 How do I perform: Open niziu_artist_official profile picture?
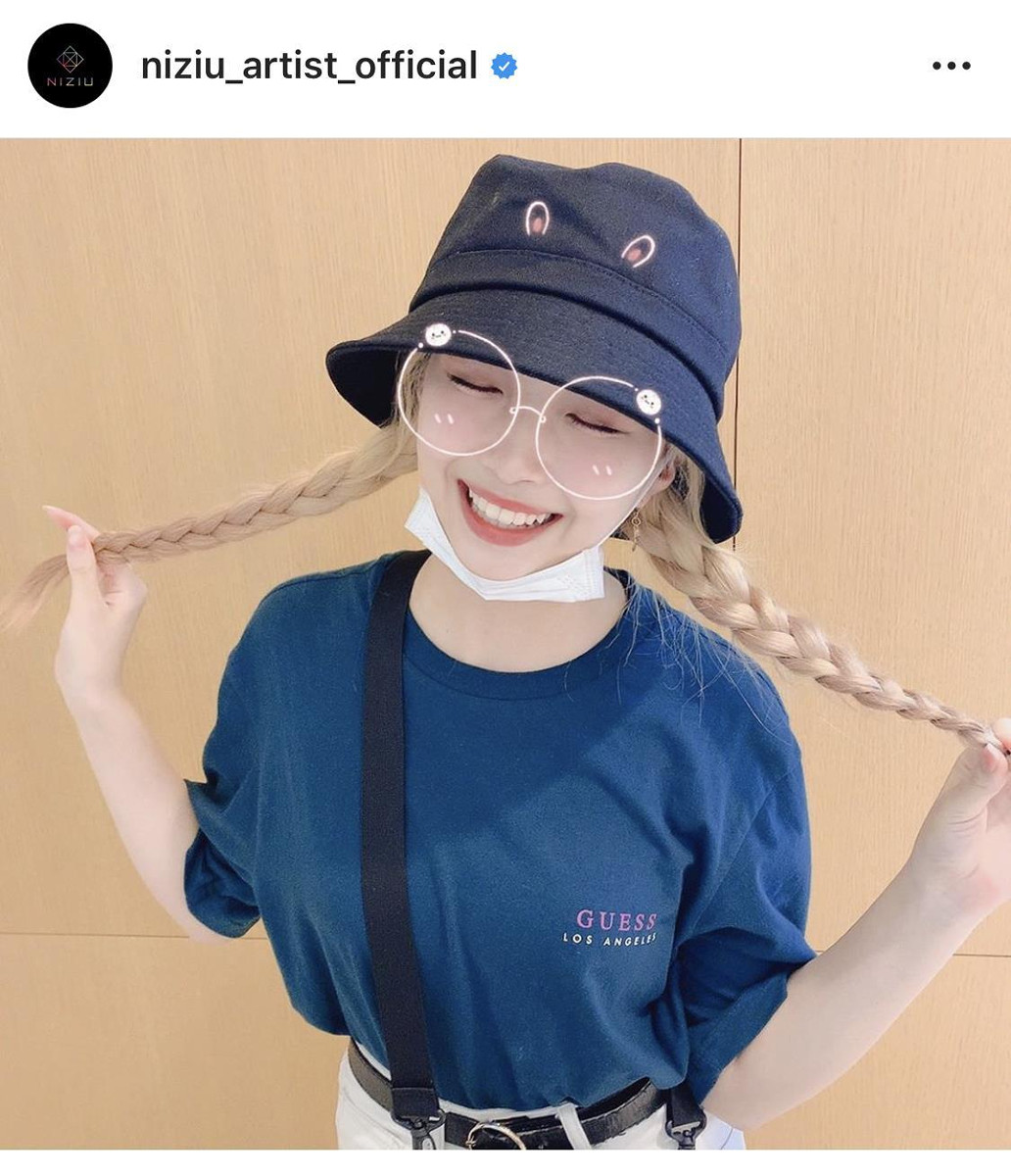coord(70,66)
